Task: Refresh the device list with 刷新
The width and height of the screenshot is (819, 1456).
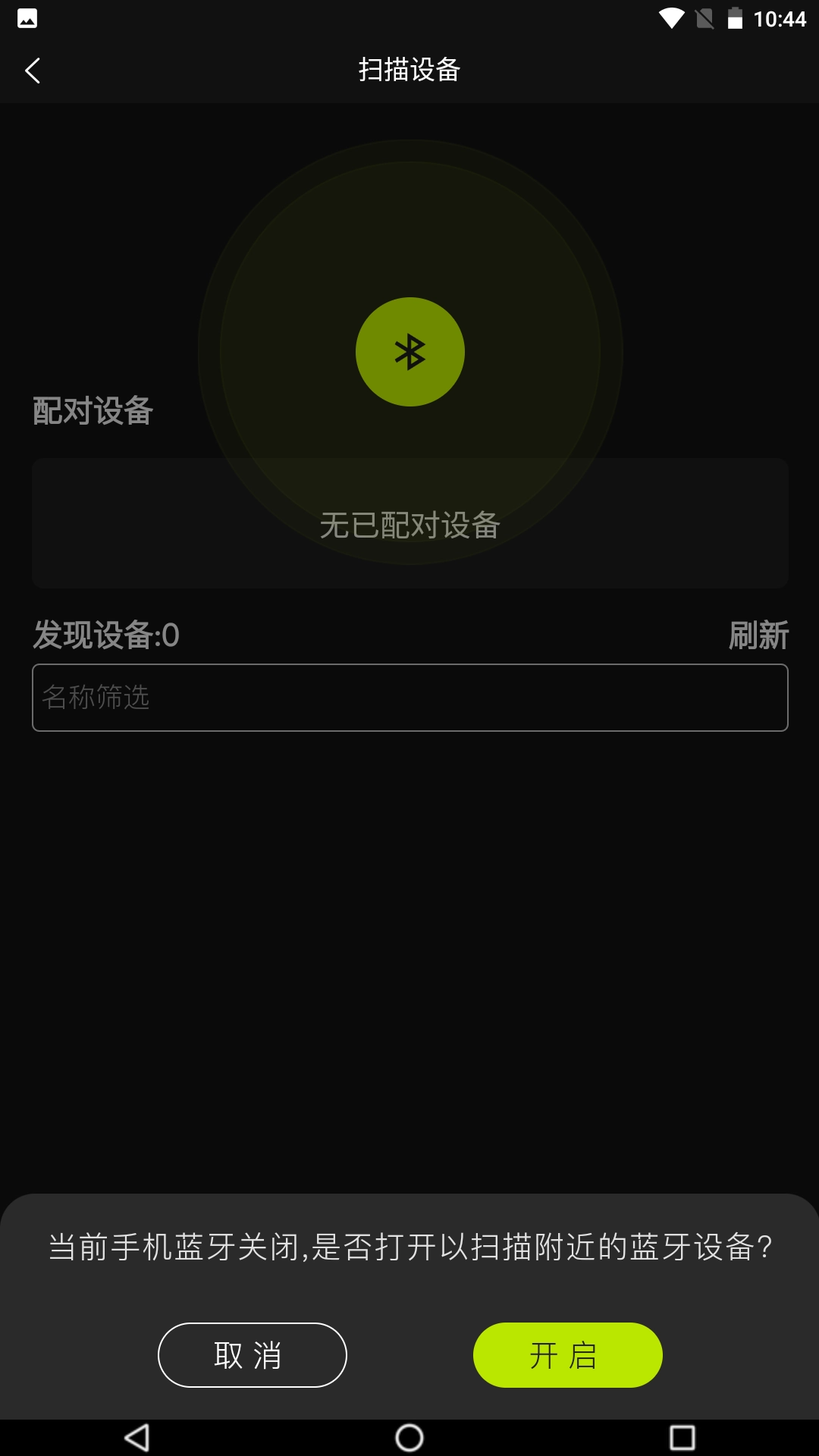Action: click(x=758, y=635)
